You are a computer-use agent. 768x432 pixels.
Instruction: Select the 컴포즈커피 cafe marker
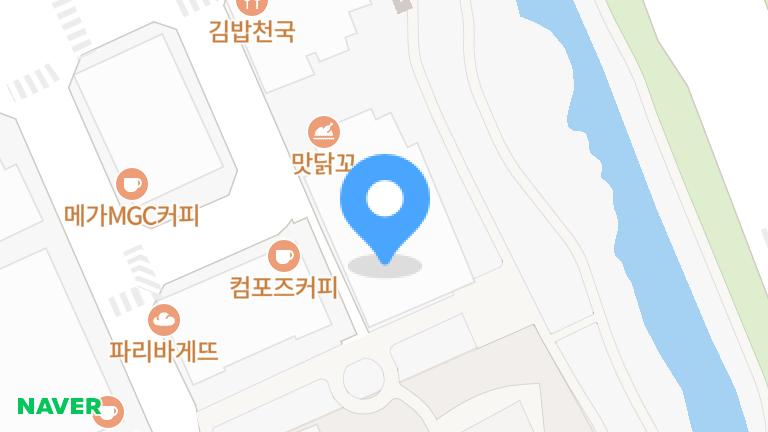(284, 255)
